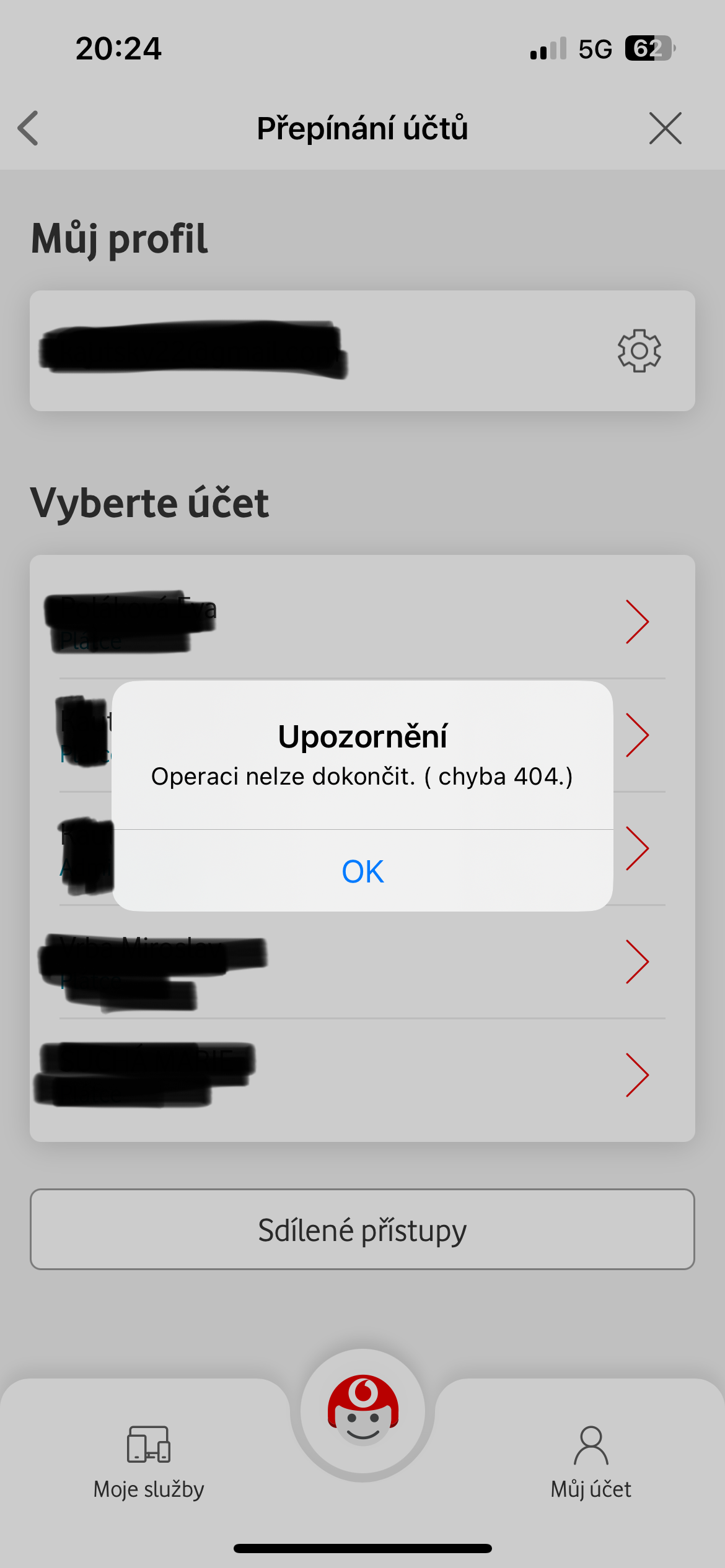Dismiss the Upozornění alert with OK
This screenshot has width=725, height=1568.
362,871
